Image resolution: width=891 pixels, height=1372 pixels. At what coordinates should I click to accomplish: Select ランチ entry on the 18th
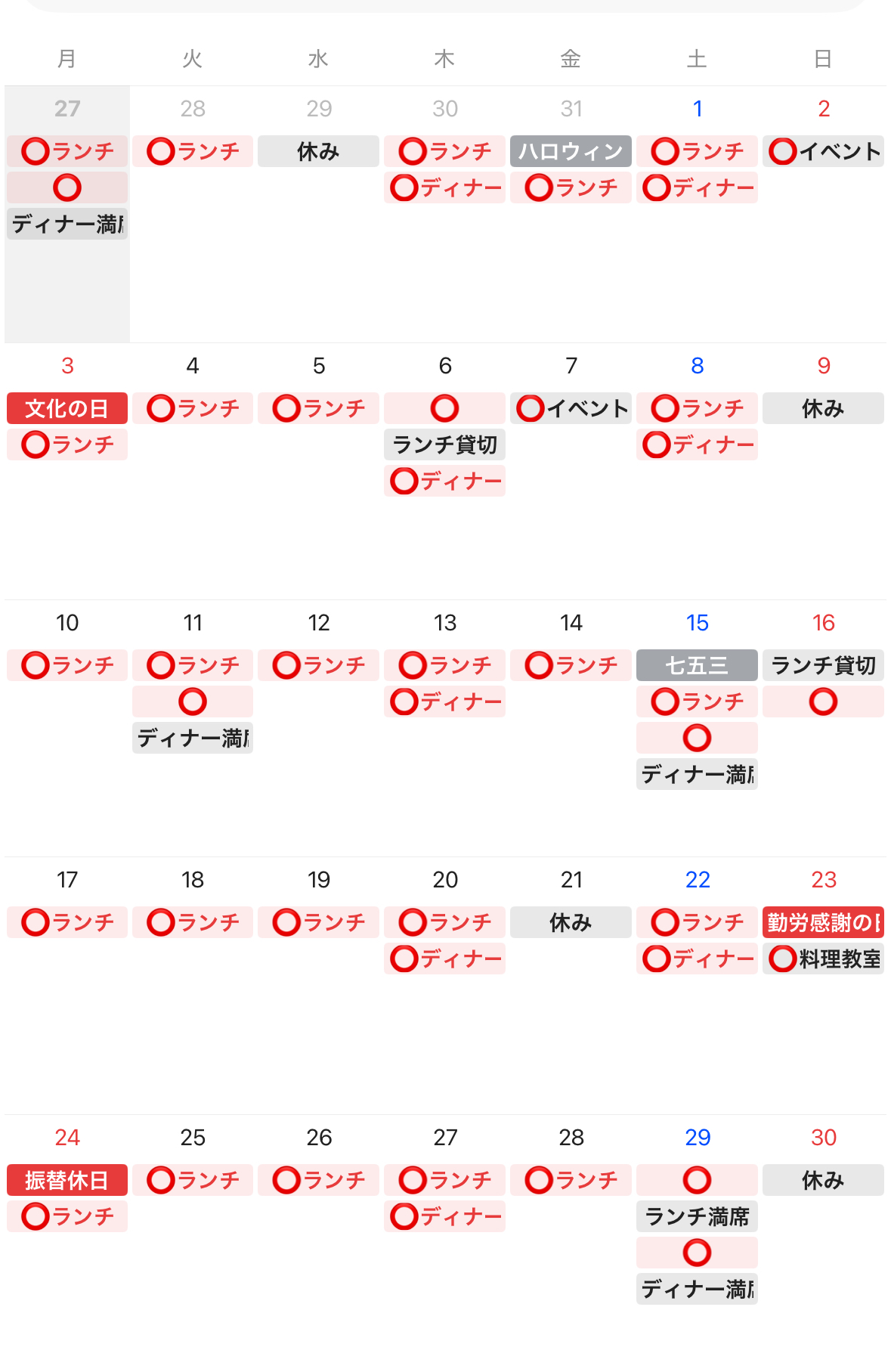click(193, 923)
